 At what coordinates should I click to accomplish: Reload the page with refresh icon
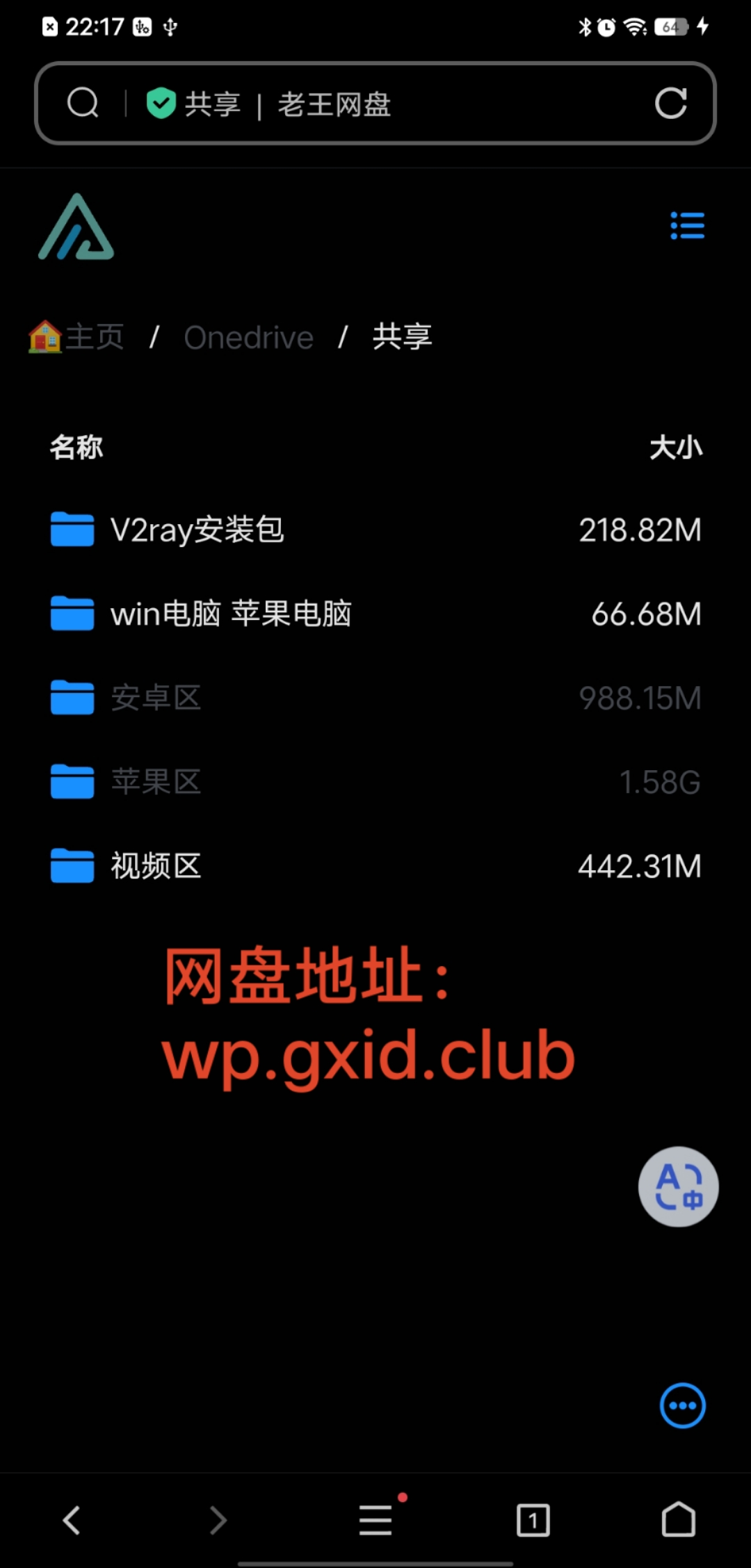click(670, 104)
